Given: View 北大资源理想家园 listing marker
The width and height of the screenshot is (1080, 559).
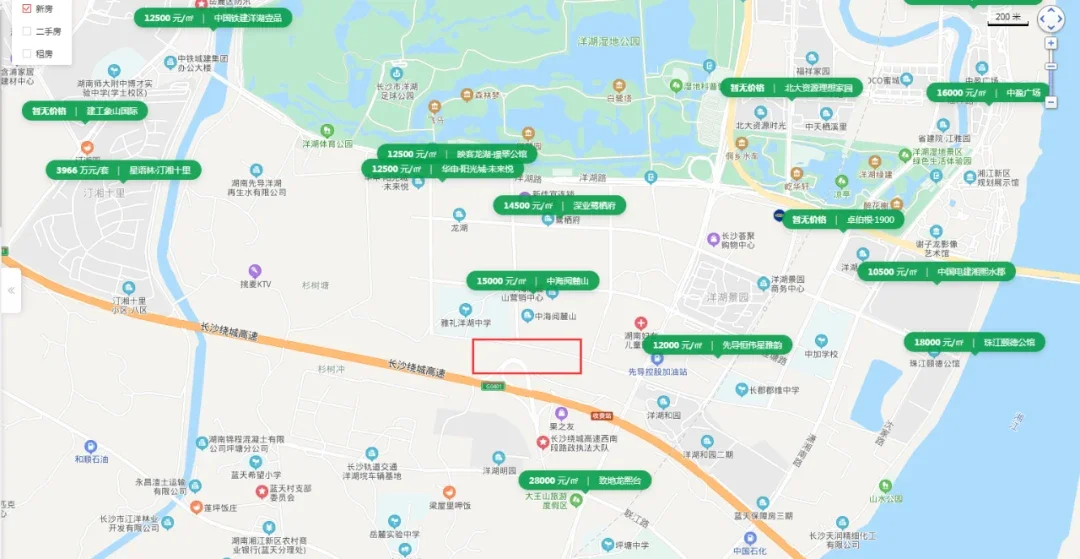Looking at the screenshot, I should tap(791, 88).
